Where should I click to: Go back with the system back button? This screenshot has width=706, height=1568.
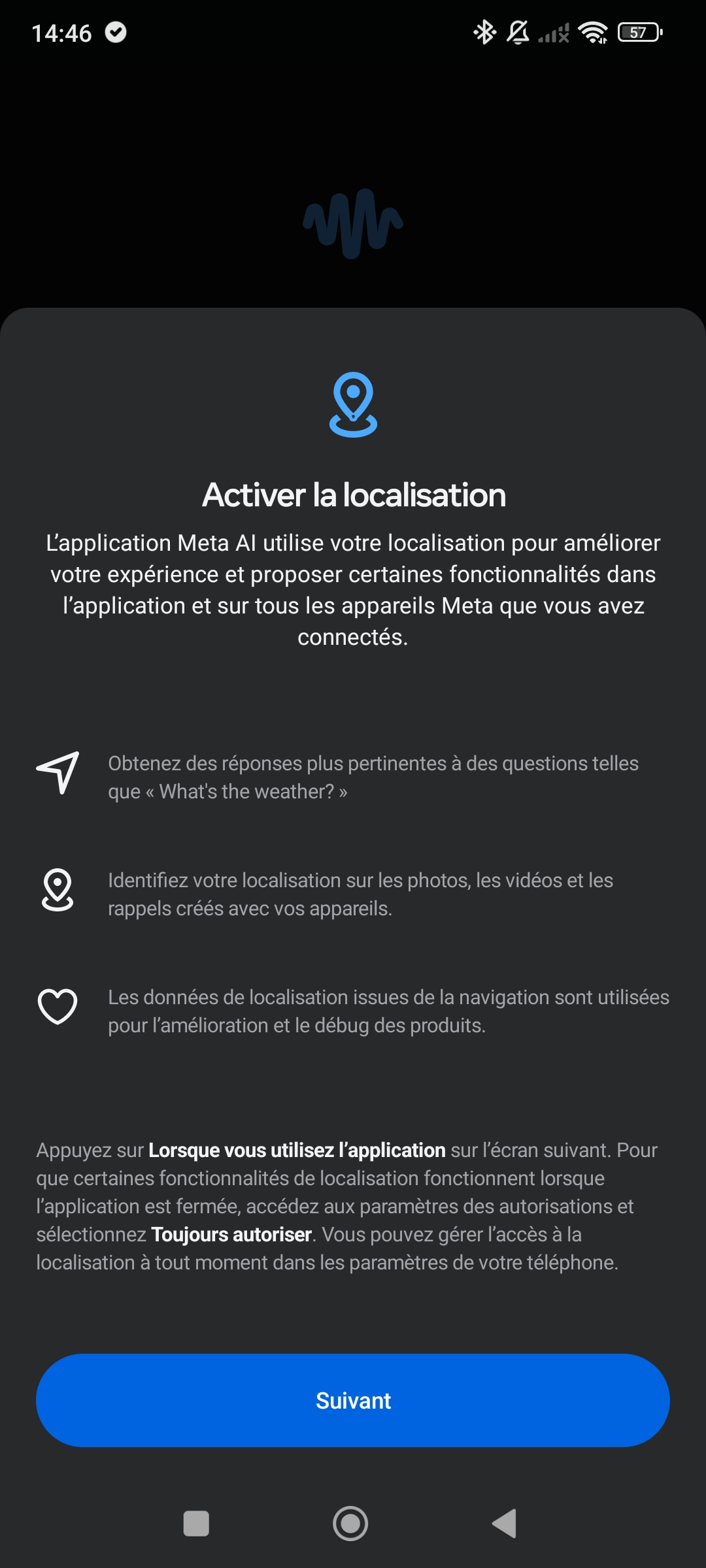coord(505,1524)
